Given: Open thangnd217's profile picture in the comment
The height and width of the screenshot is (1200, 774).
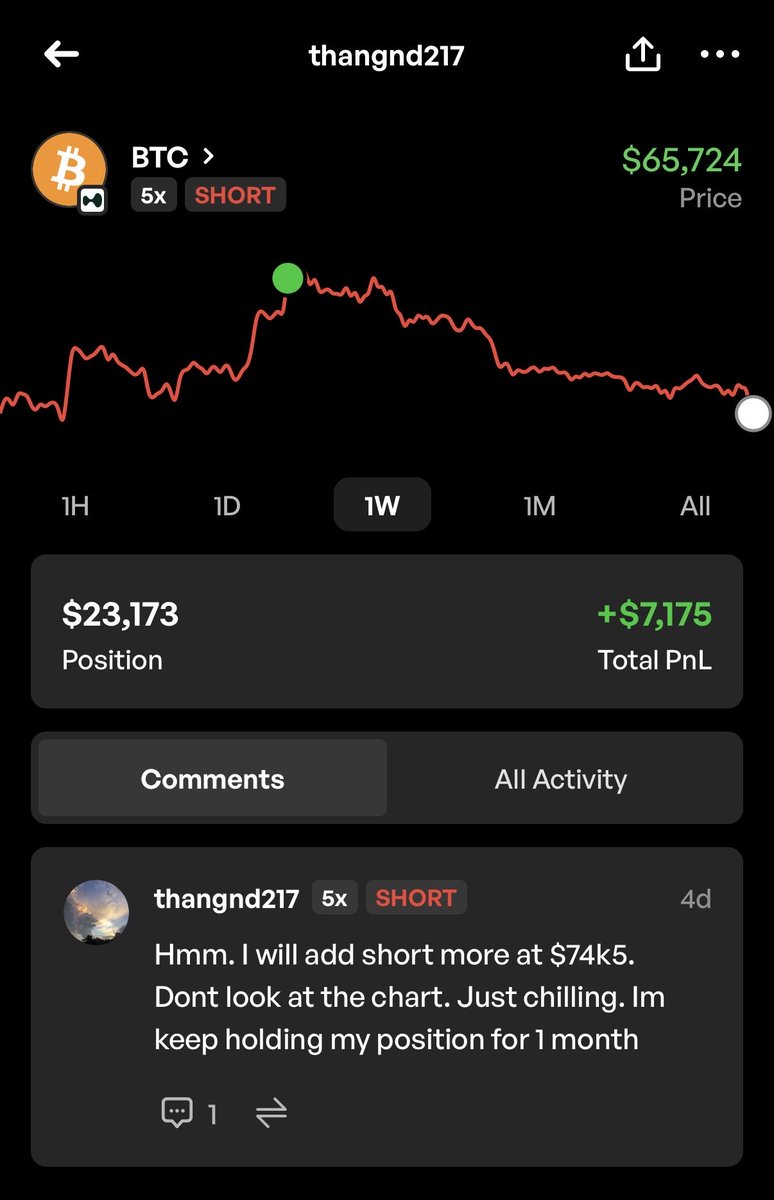Looking at the screenshot, I should [97, 912].
